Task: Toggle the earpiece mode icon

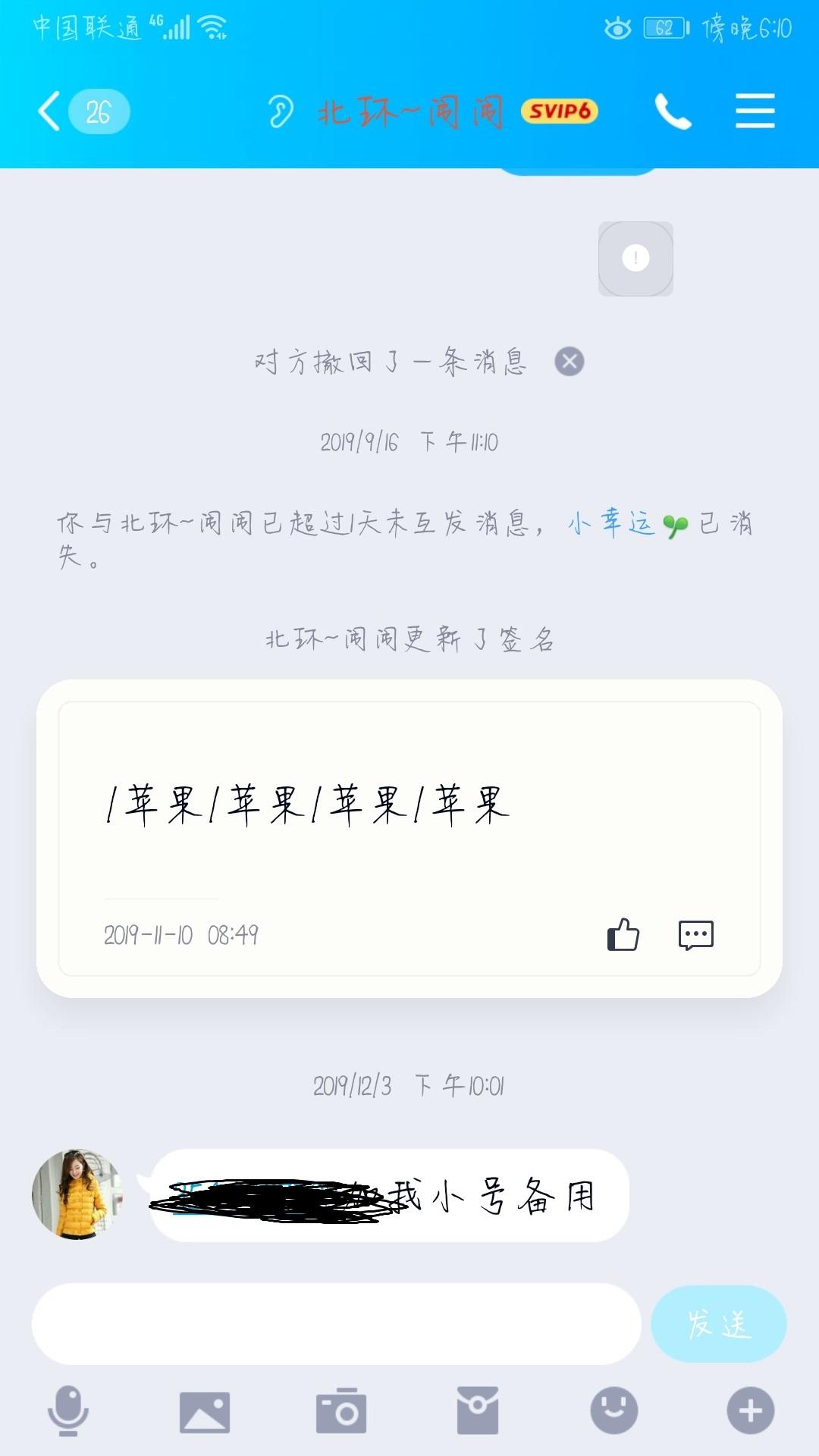Action: pyautogui.click(x=281, y=112)
